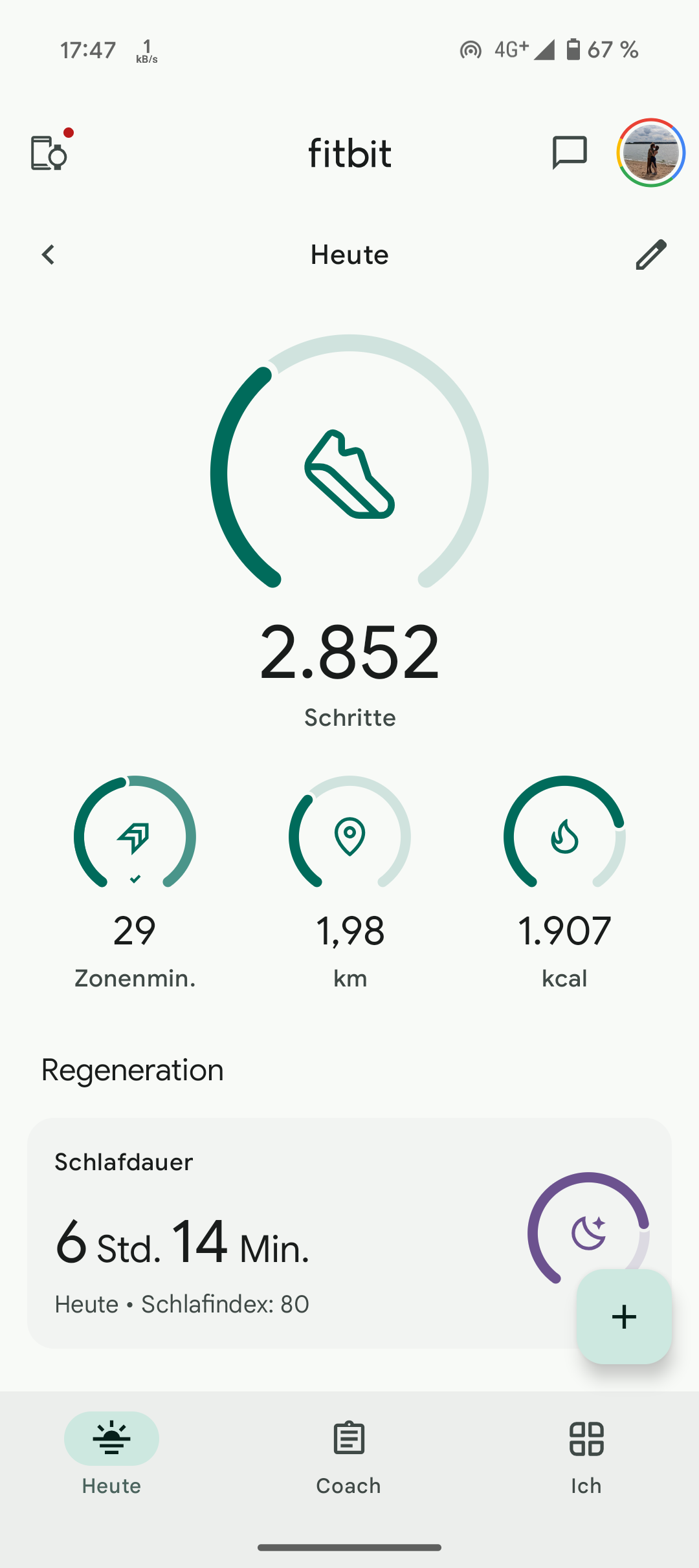699x1568 pixels.
Task: Open the kcal calories stat
Action: coord(564,882)
